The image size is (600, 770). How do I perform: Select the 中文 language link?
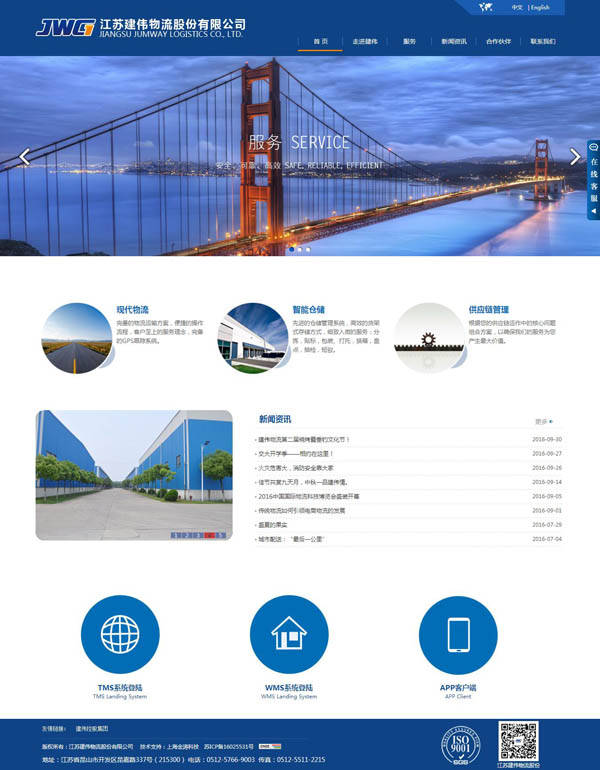coord(517,7)
